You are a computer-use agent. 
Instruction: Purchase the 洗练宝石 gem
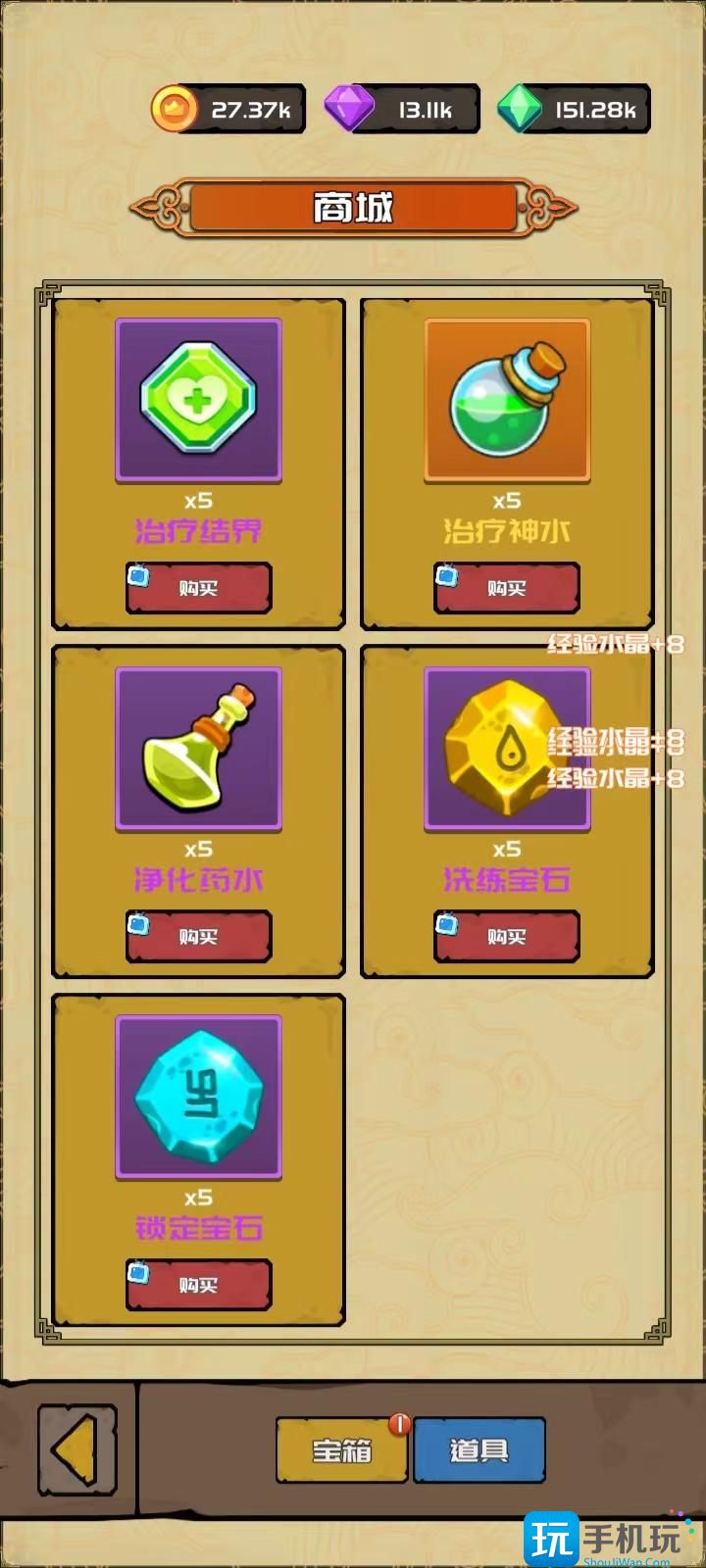click(x=507, y=937)
